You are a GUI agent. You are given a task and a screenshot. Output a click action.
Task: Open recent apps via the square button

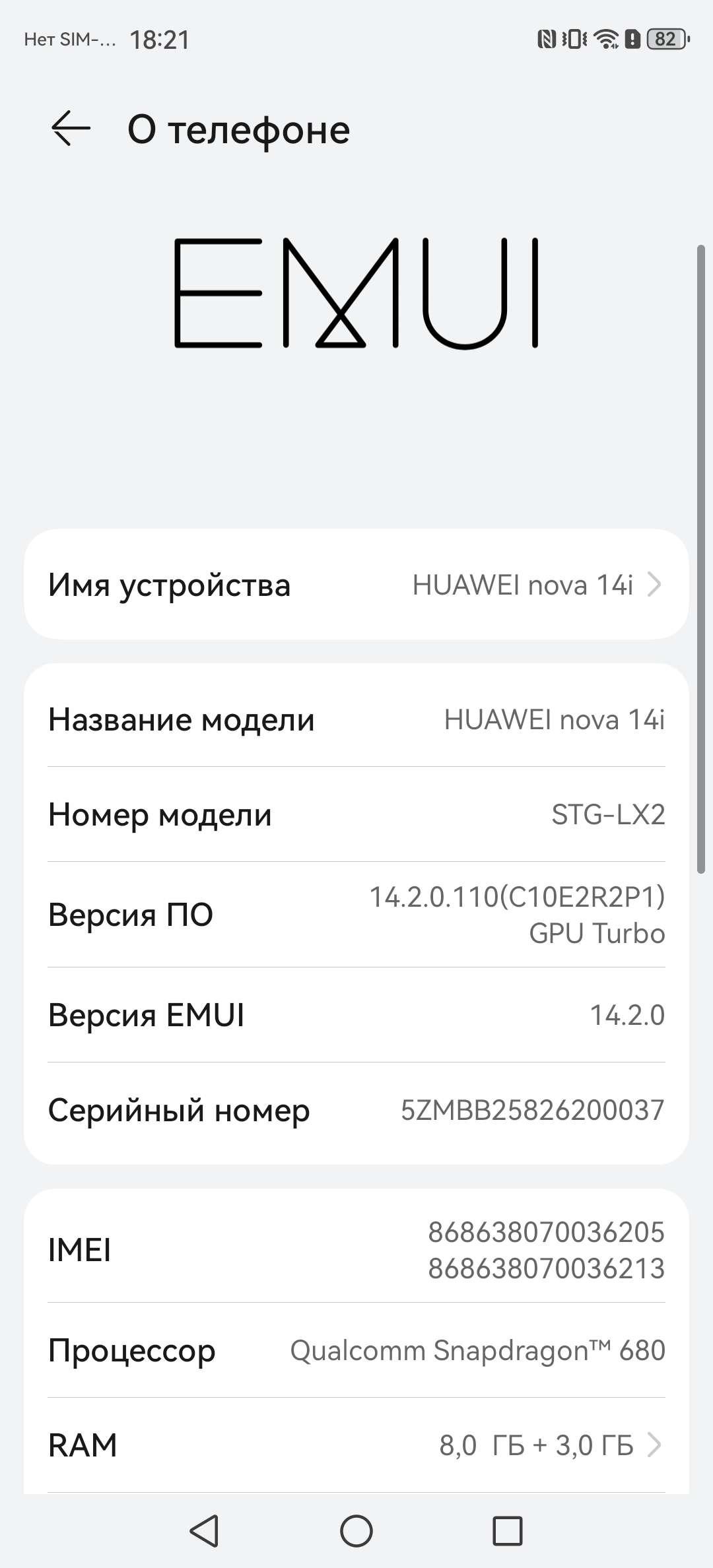click(507, 1530)
